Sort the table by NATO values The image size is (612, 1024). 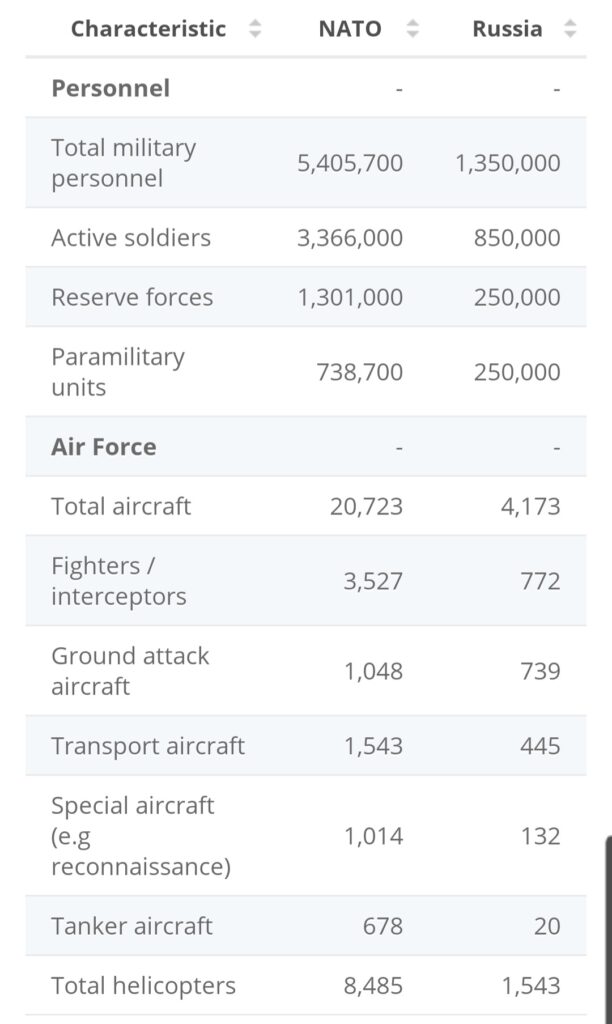[412, 28]
